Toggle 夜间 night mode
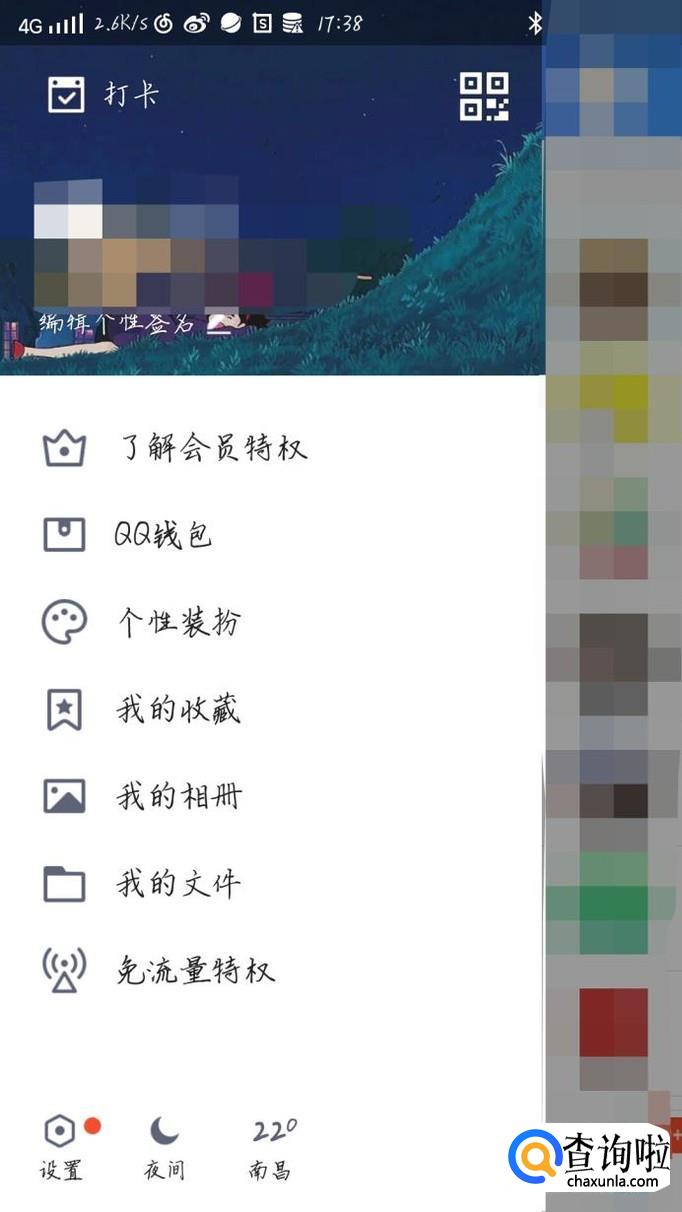The image size is (682, 1212). [x=164, y=1147]
